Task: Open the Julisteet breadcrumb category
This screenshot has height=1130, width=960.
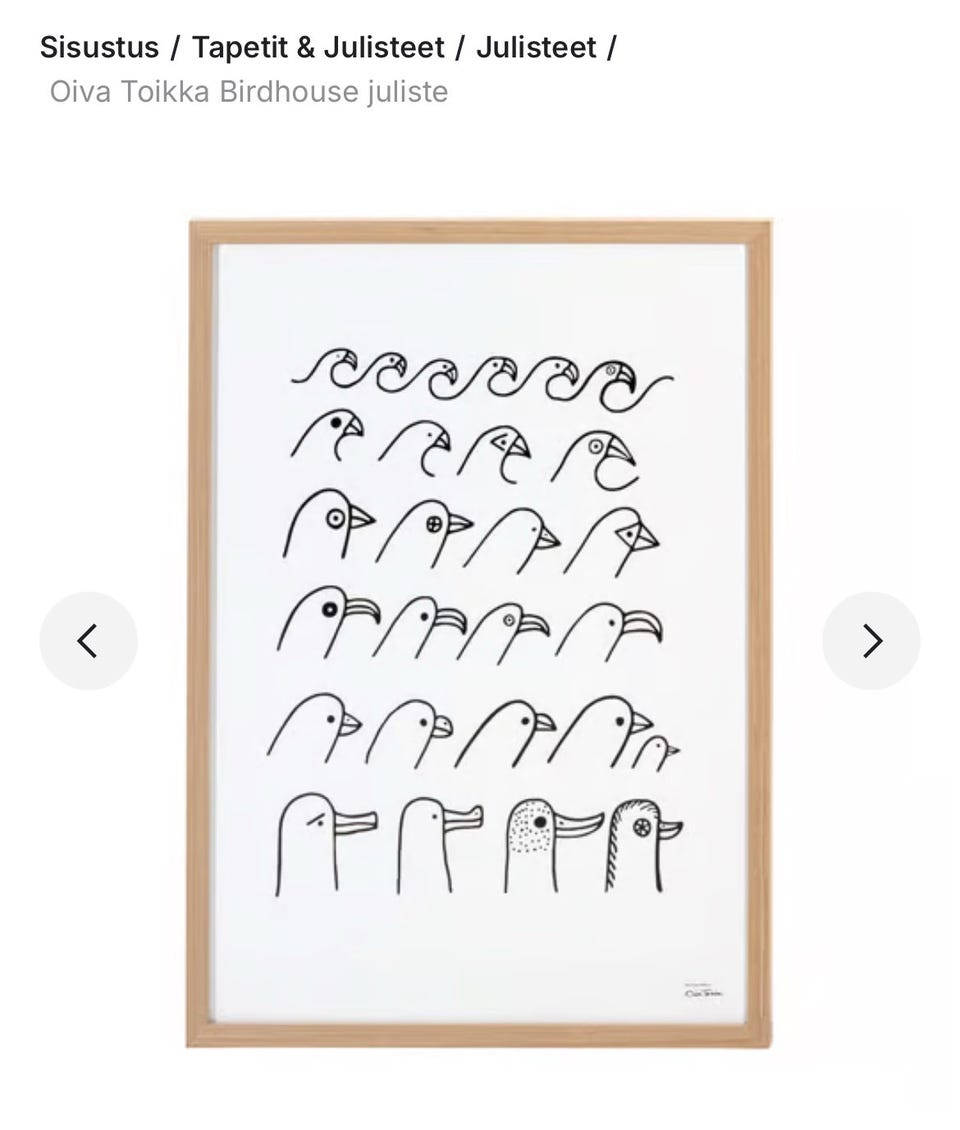Action: point(536,47)
